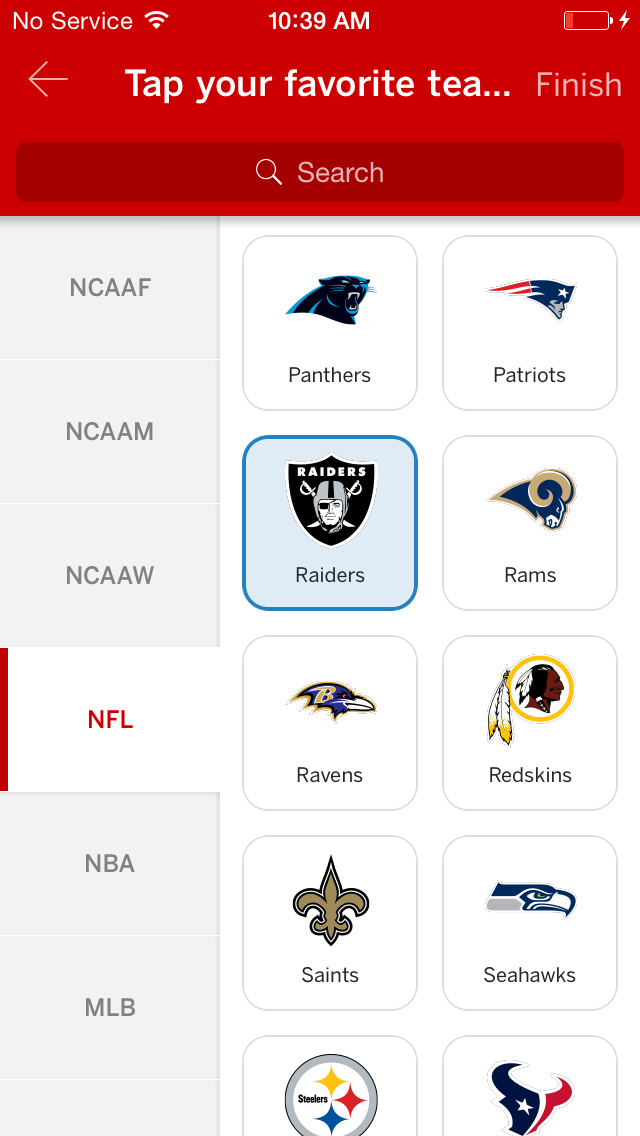Go back using the arrow icon
This screenshot has height=1136, width=640.
48,81
